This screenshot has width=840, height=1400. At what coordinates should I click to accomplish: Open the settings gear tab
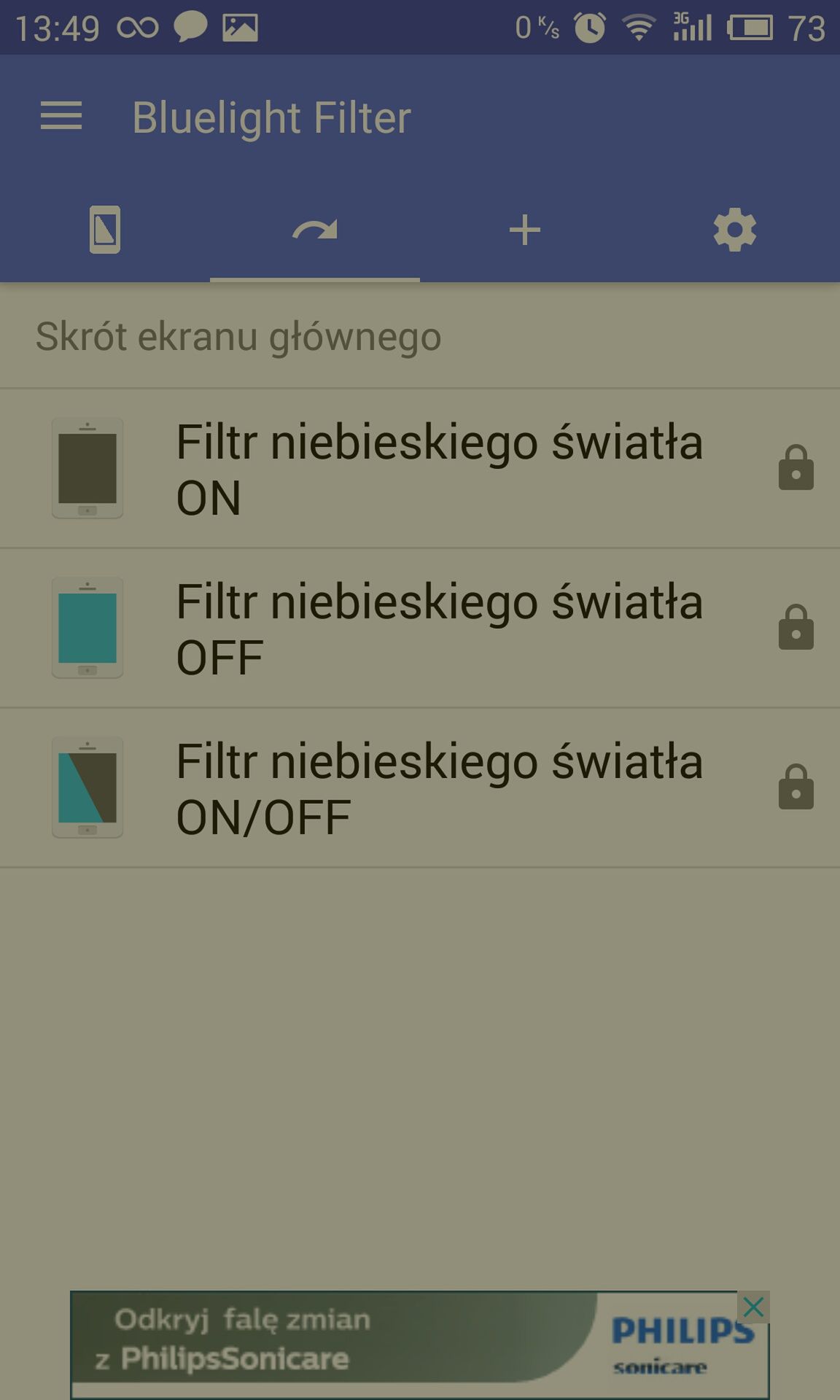click(735, 230)
